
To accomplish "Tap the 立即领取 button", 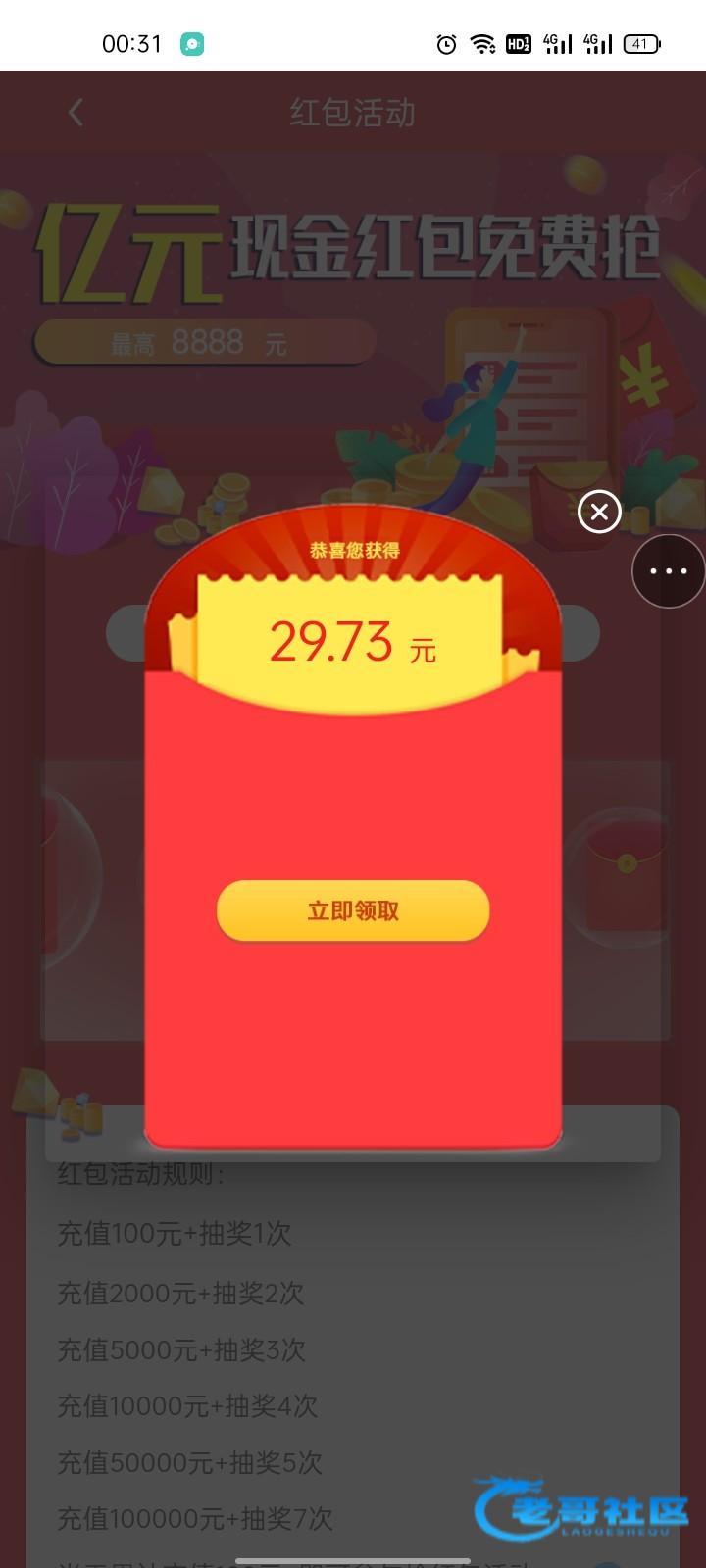I will pos(353,910).
